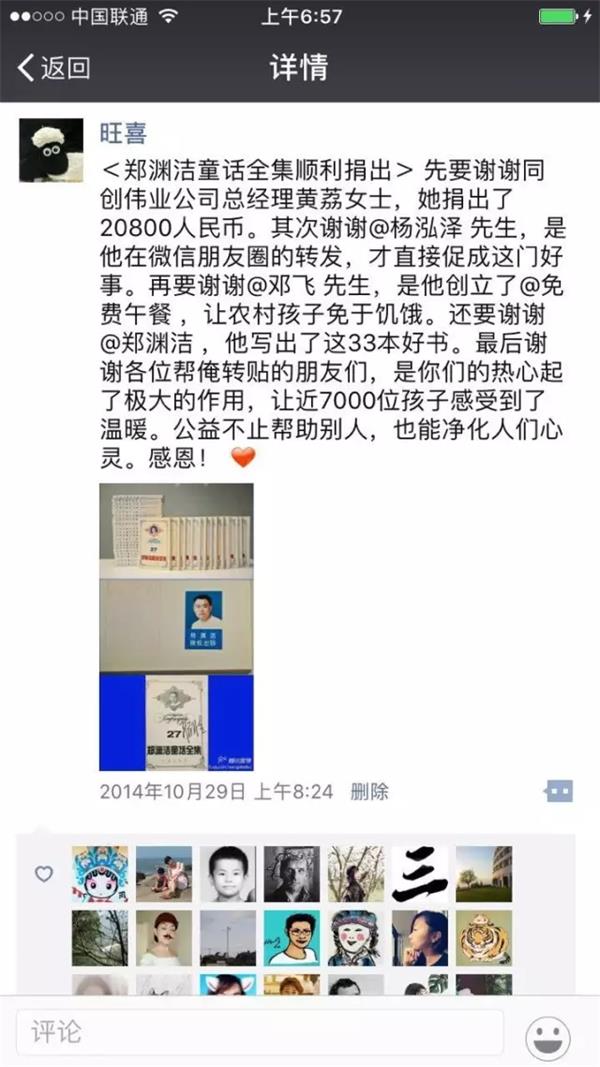
Task: Open the calligraphy 三 liker's avatar
Action: coord(420,874)
